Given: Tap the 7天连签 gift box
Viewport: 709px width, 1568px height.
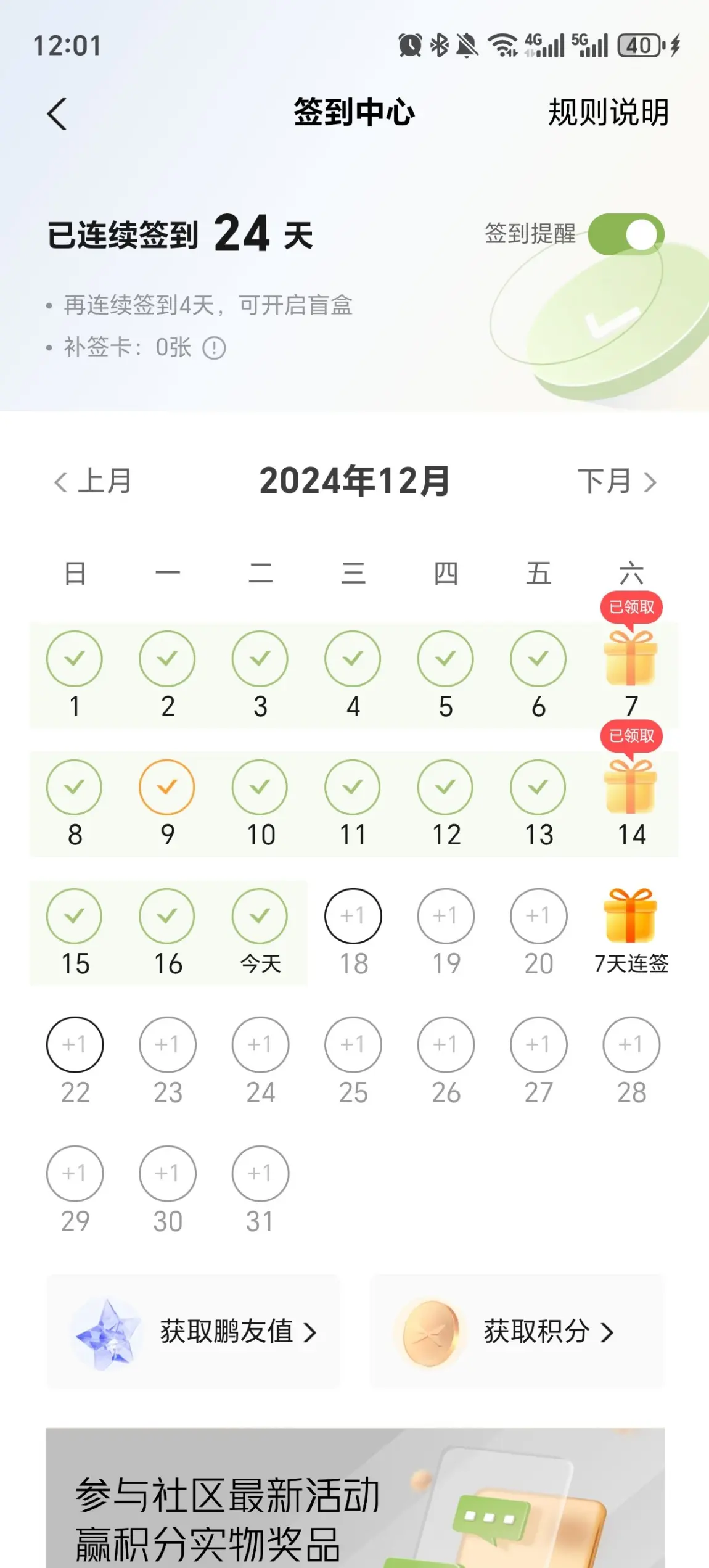Looking at the screenshot, I should click(x=631, y=915).
